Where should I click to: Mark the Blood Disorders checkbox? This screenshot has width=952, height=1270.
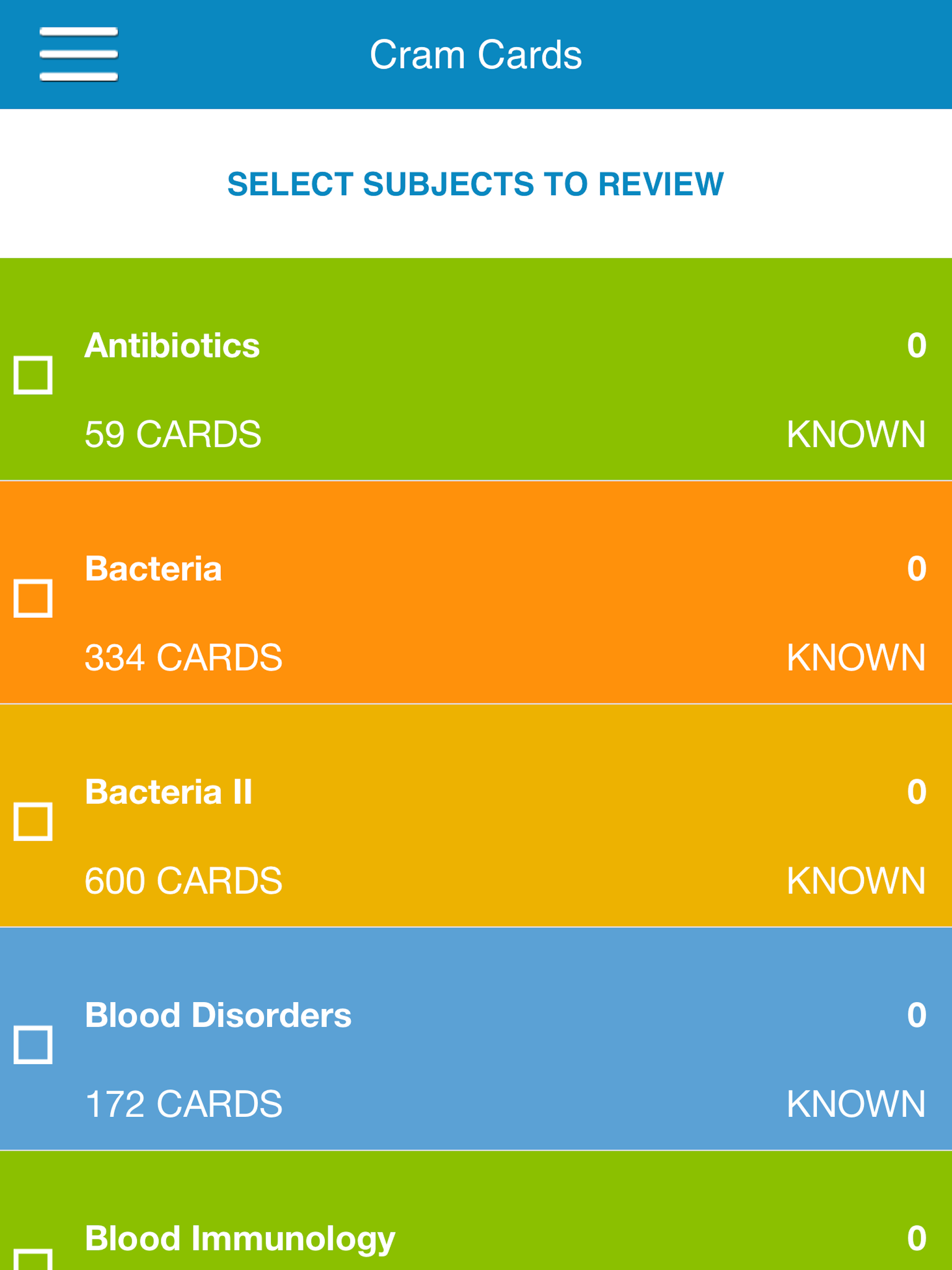pyautogui.click(x=33, y=1045)
